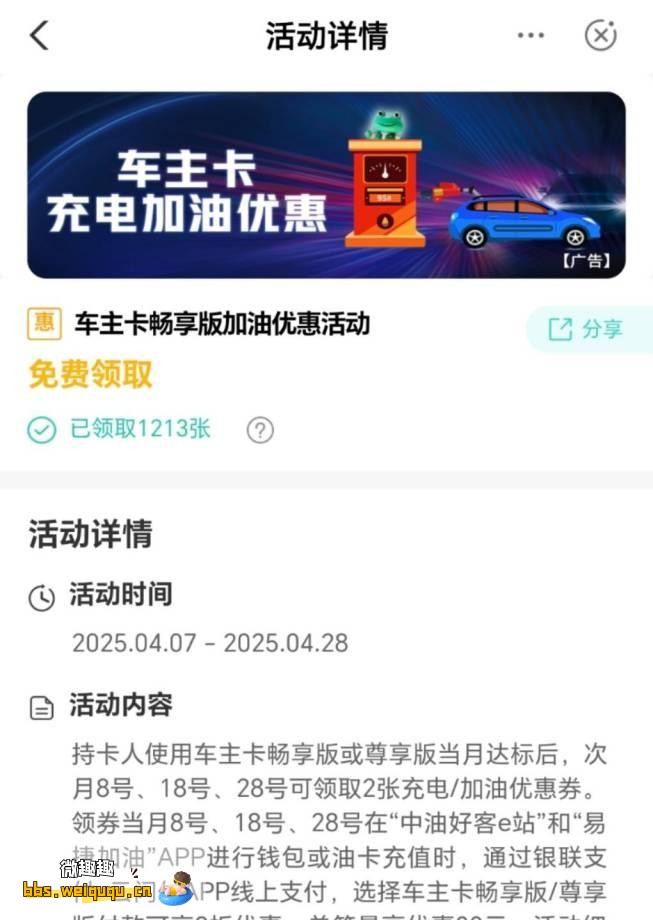The width and height of the screenshot is (653, 920).
Task: Open the 车主卡充电加油优惠 banner
Action: point(326,185)
